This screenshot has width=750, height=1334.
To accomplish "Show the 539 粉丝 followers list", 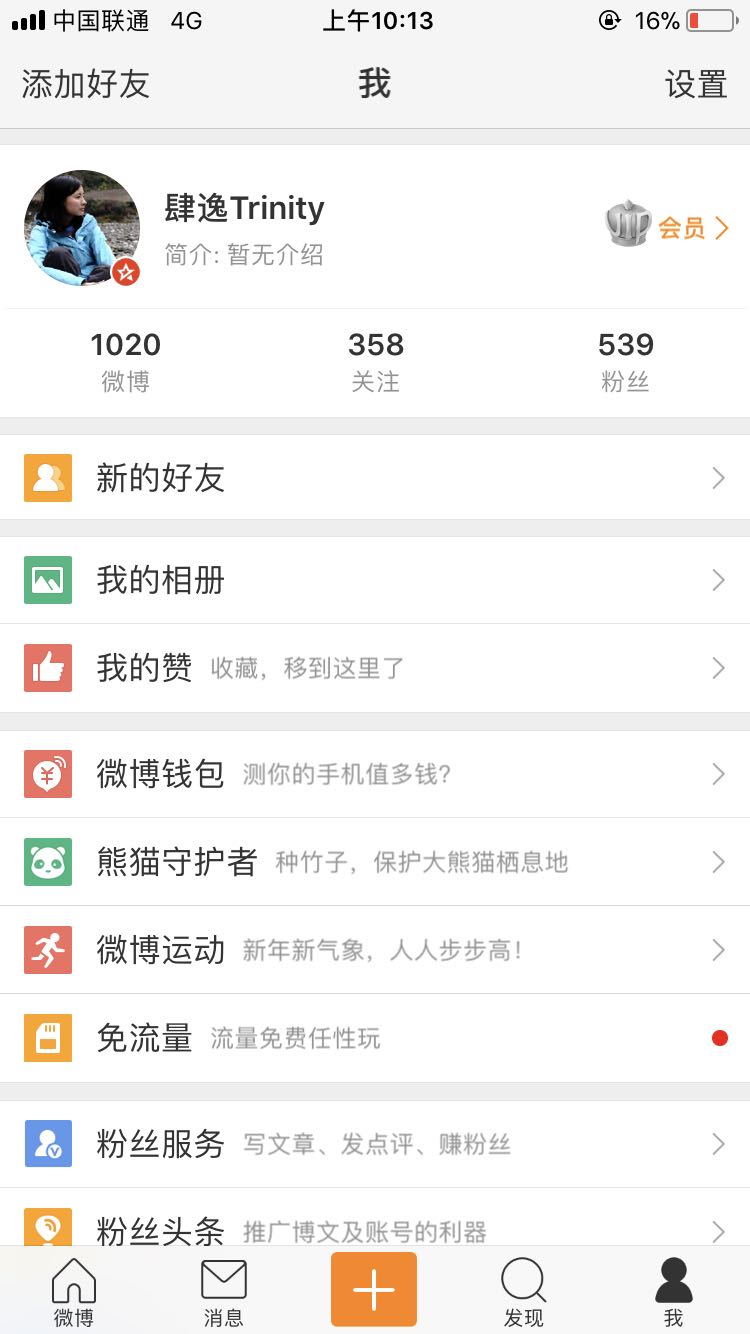I will [x=625, y=361].
